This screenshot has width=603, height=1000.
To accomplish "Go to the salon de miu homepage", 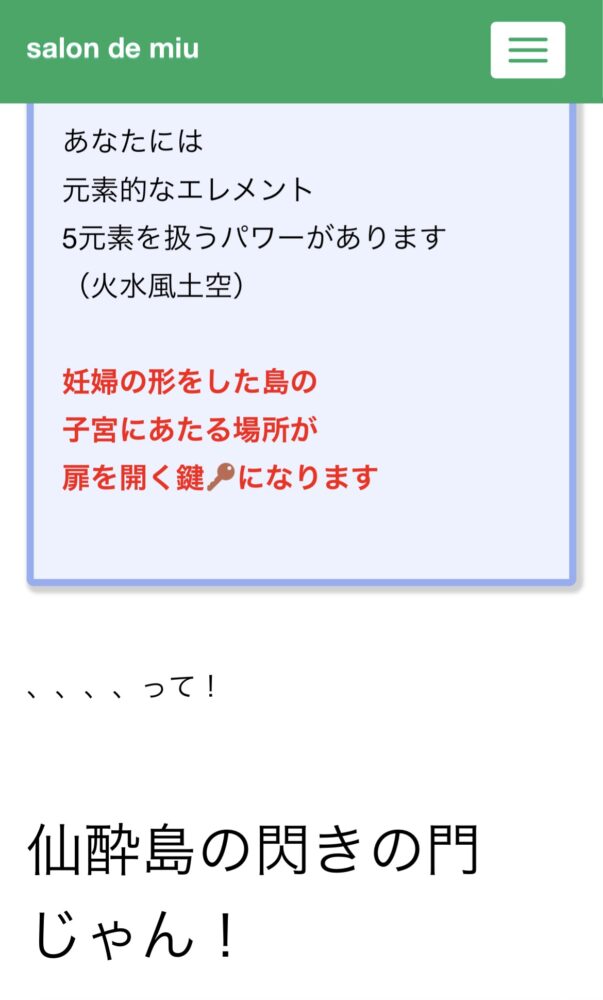I will click(x=112, y=49).
